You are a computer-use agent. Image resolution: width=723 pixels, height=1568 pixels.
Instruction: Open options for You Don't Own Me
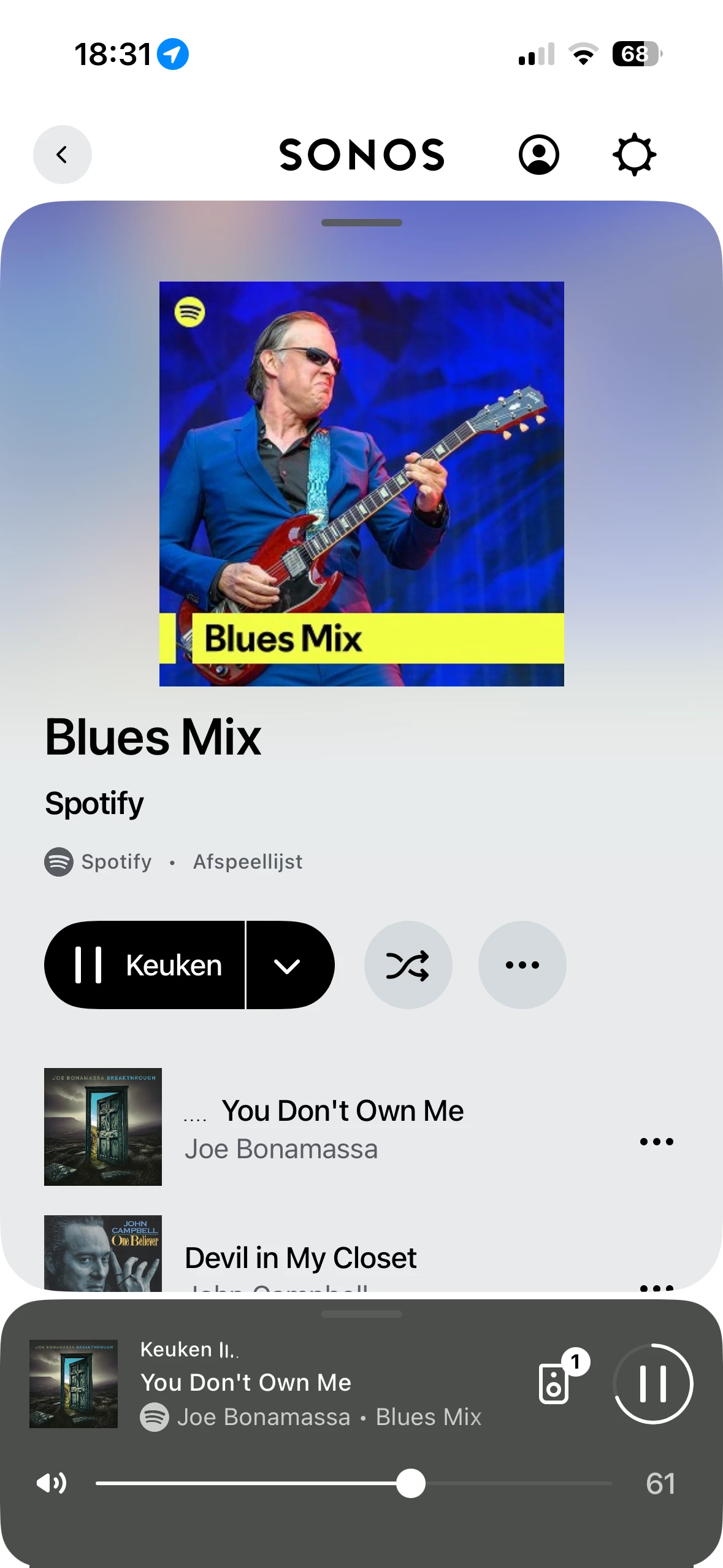pyautogui.click(x=656, y=1142)
